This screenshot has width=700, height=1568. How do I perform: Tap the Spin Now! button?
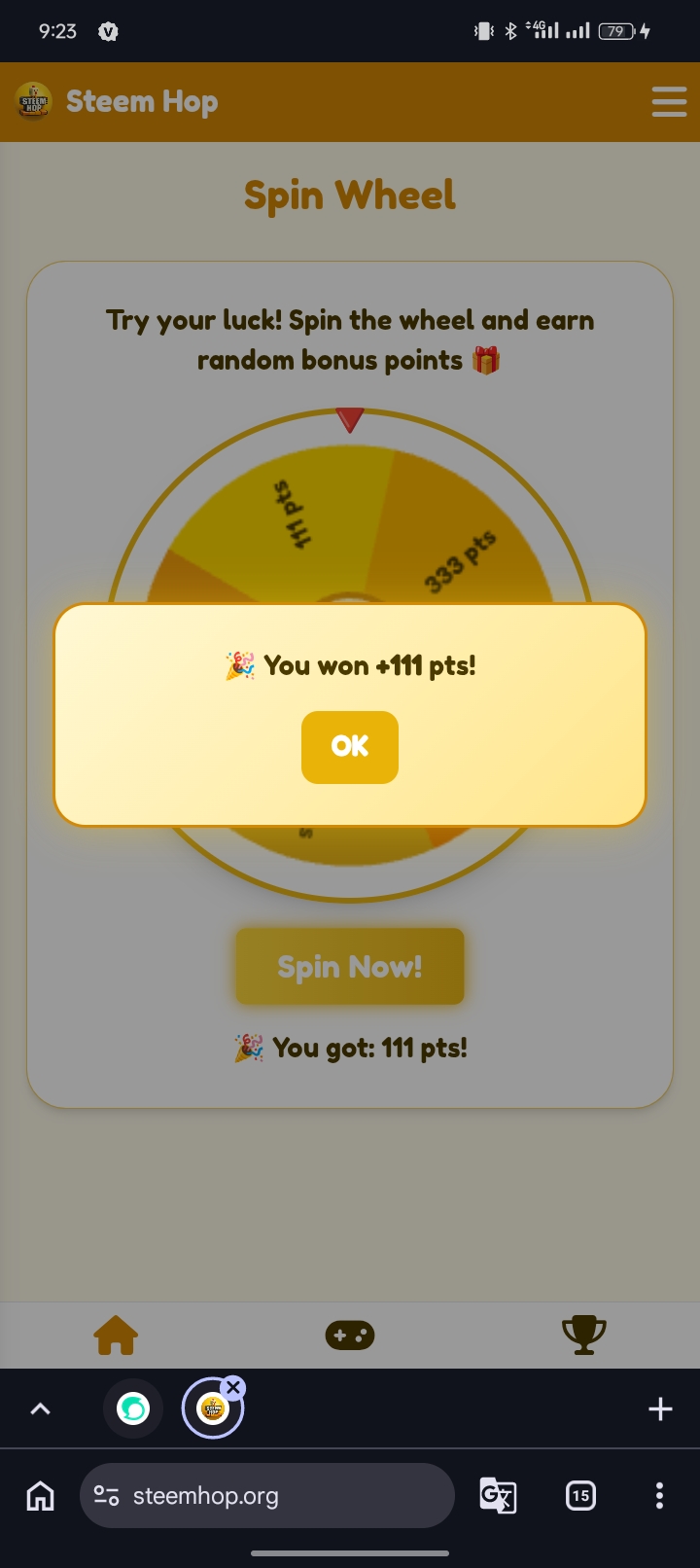(x=350, y=966)
